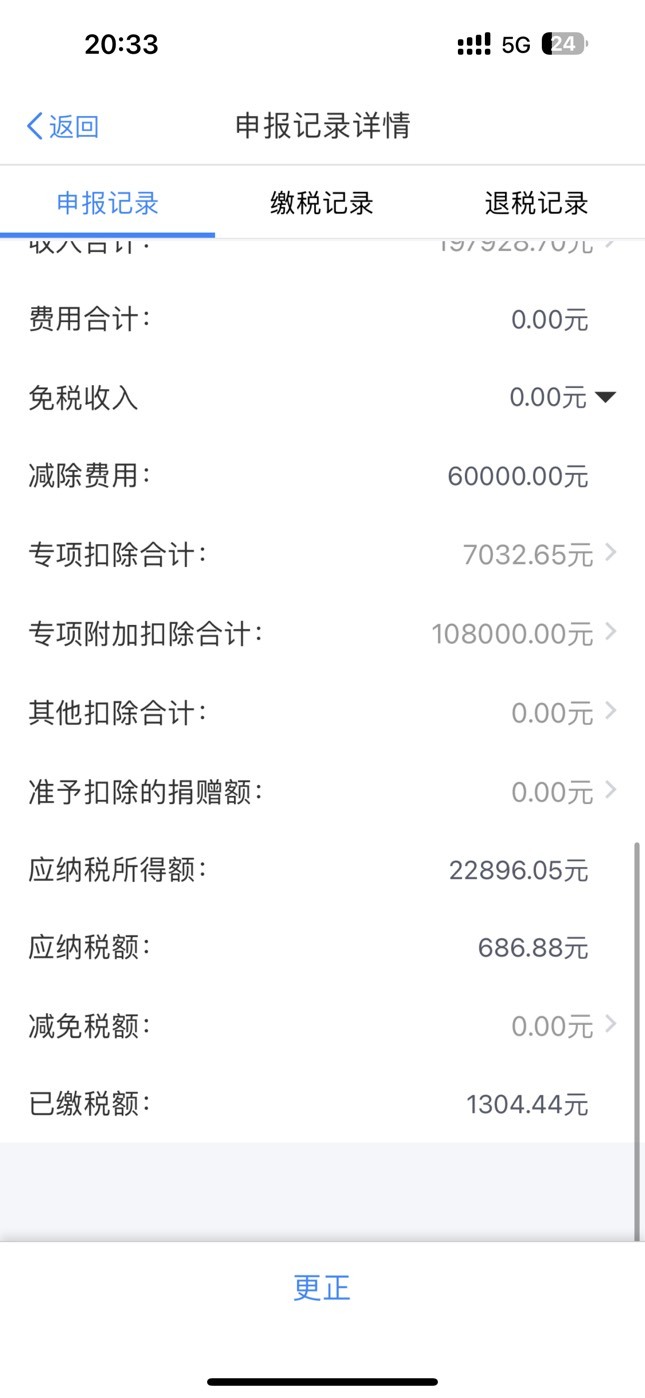Switch to the 缴税记录 tab

tap(322, 203)
